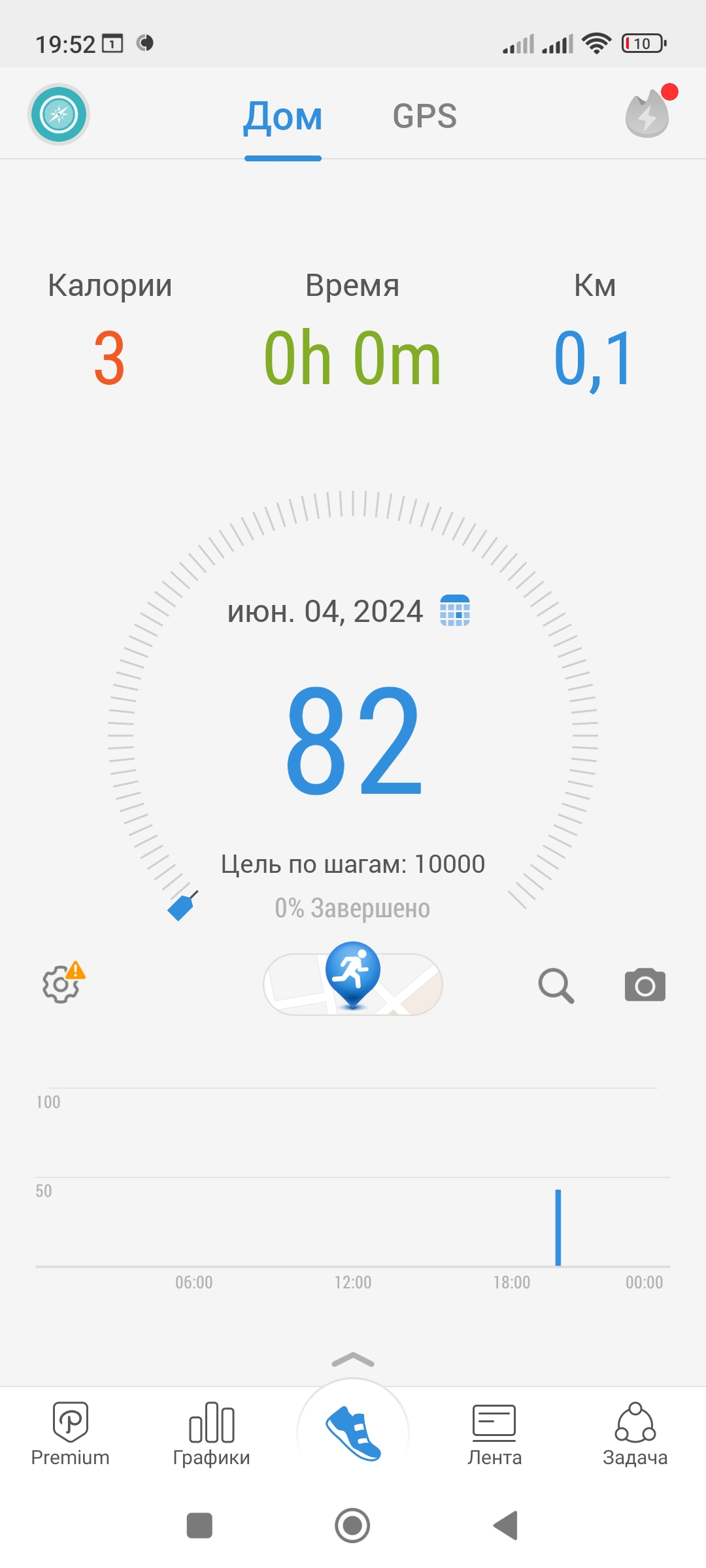This screenshot has height=1568, width=706.
Task: Open settings gear with warning badge
Action: point(63,982)
